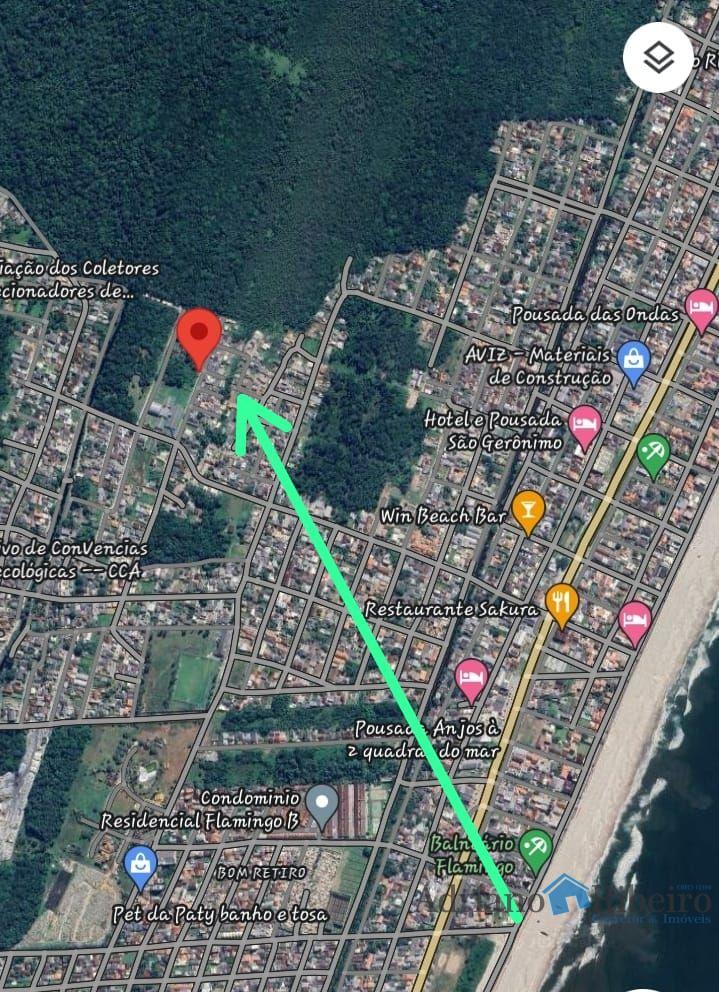Select the AVIZ Materiais de Construção marker

634,362
